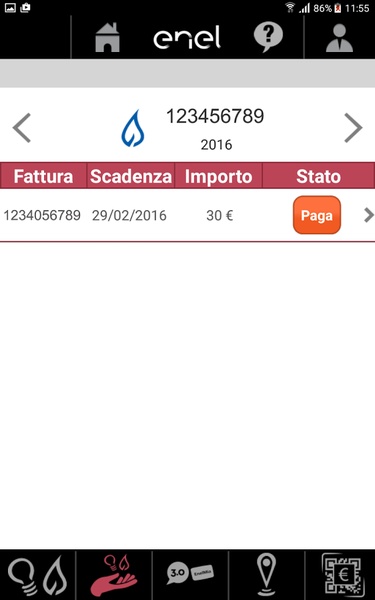Viewport: 375px width, 600px height.
Task: Open the help question mark bubble
Action: click(268, 37)
